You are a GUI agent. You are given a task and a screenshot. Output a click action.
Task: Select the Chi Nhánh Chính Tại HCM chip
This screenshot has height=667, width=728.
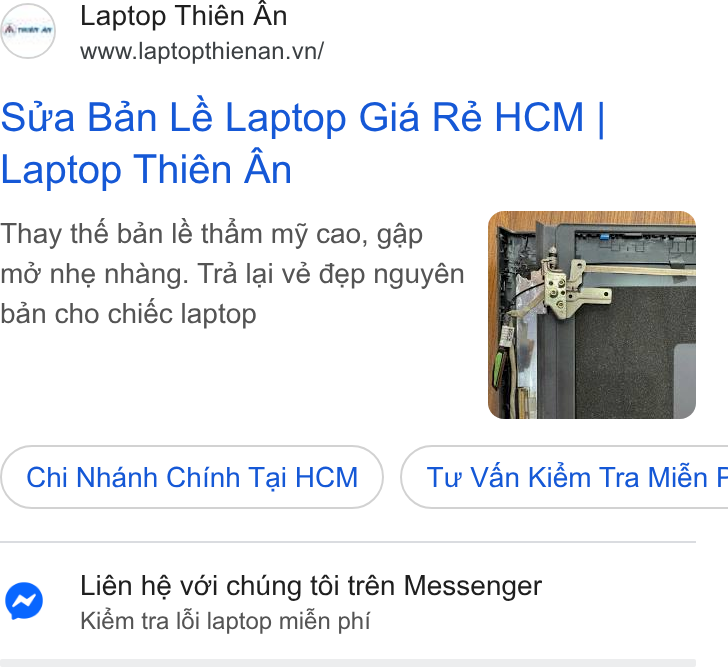(192, 477)
